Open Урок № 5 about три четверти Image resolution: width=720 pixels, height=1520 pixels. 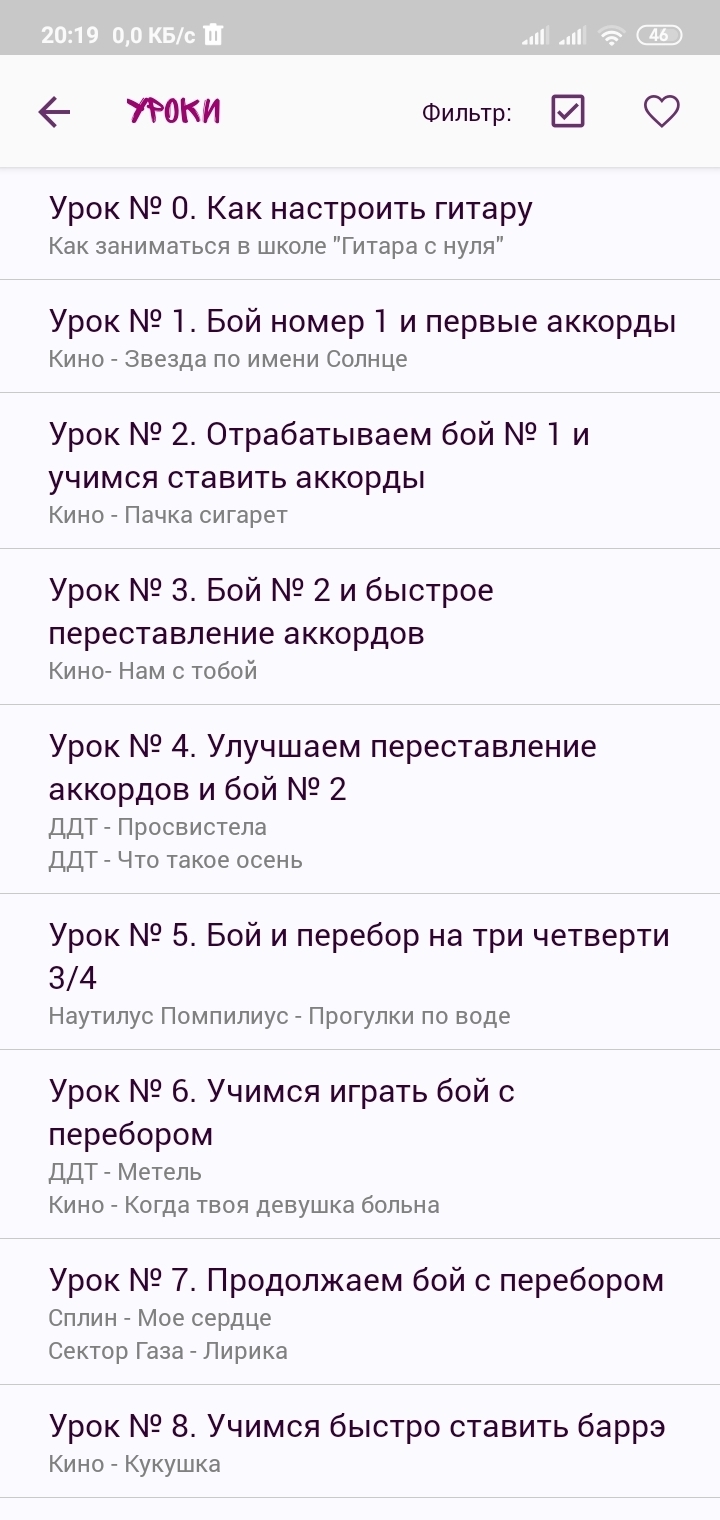pos(360,972)
